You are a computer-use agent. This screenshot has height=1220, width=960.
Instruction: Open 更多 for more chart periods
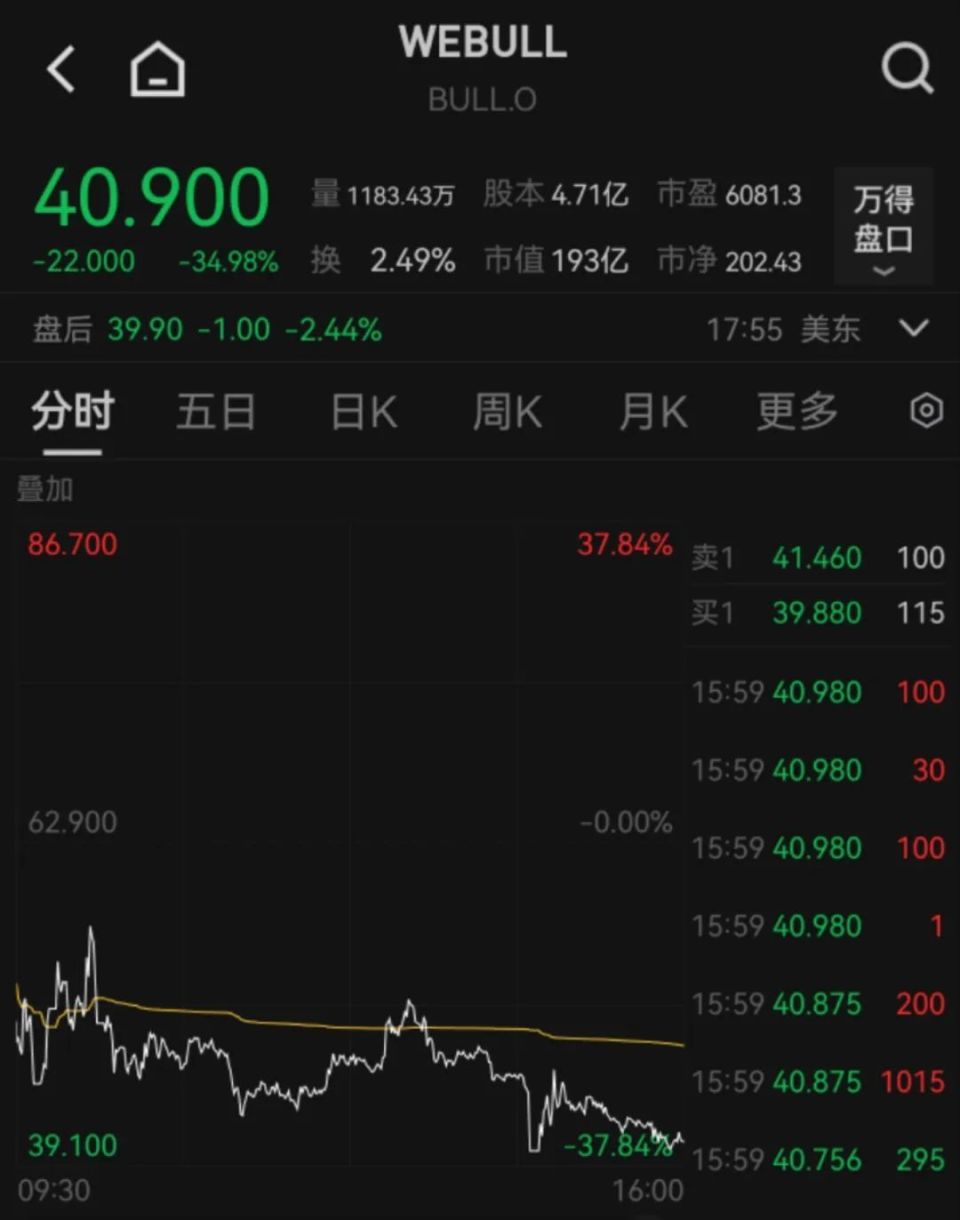pyautogui.click(x=795, y=411)
